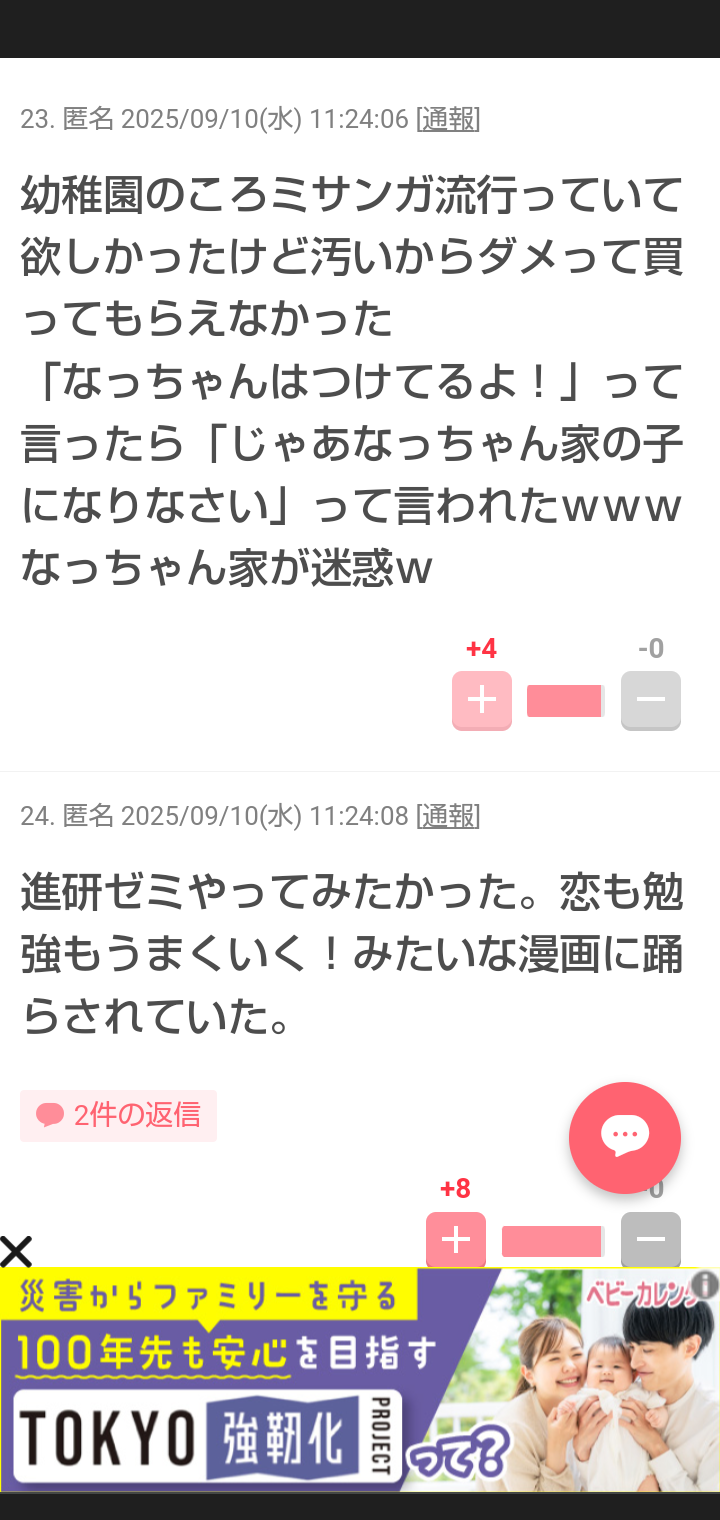
Task: Report comment 24 via the 通報 link
Action: click(x=448, y=817)
